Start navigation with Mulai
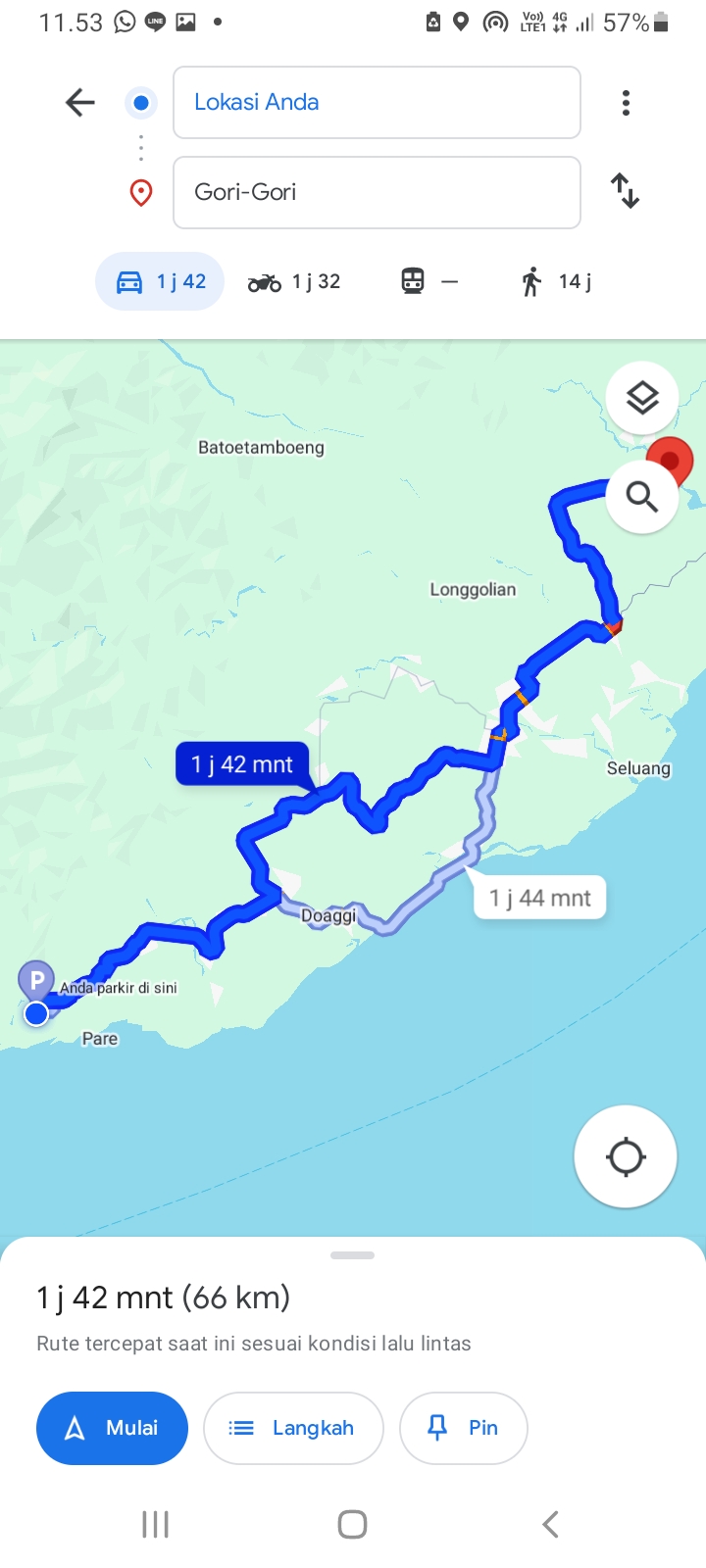The image size is (706, 1568). point(112,1428)
